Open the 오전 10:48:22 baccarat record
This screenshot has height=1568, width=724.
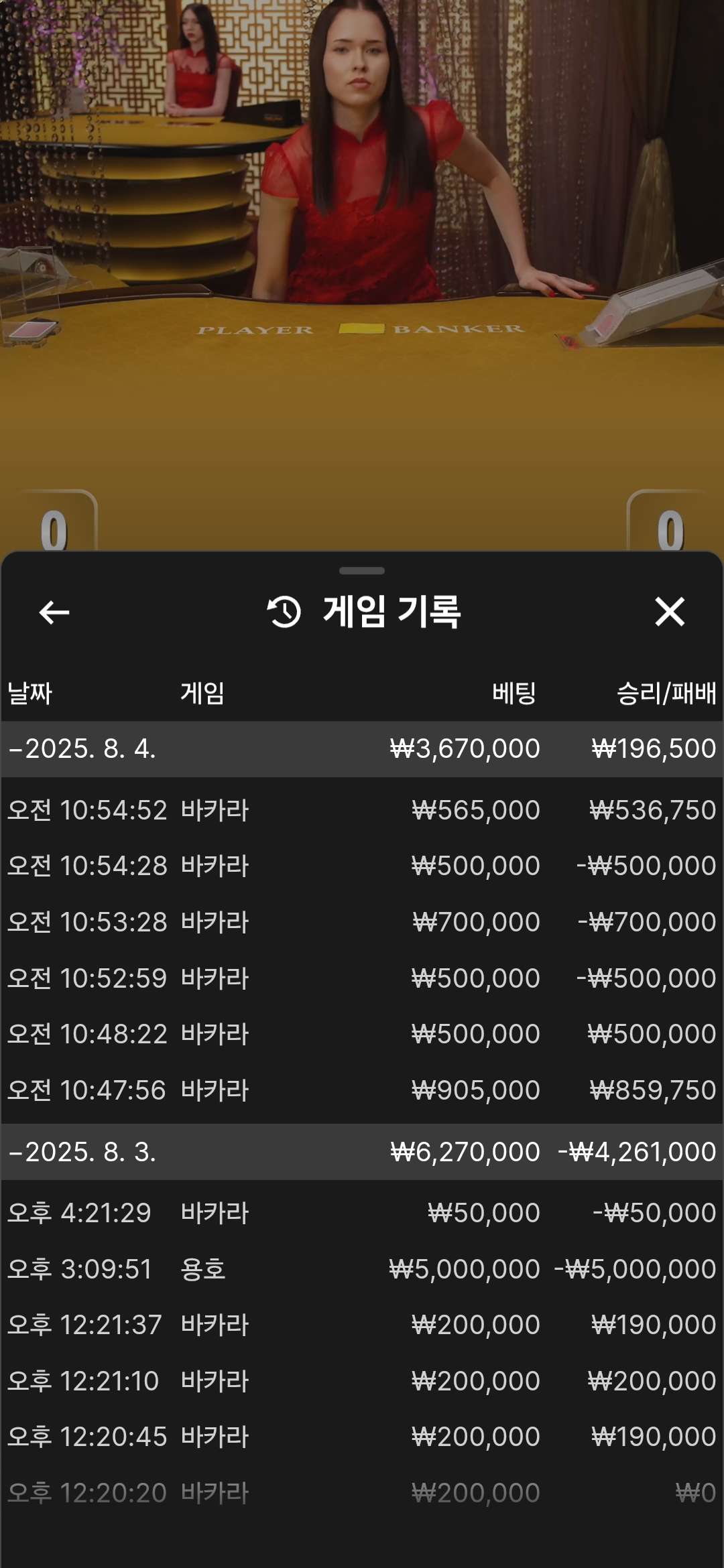tap(362, 1034)
